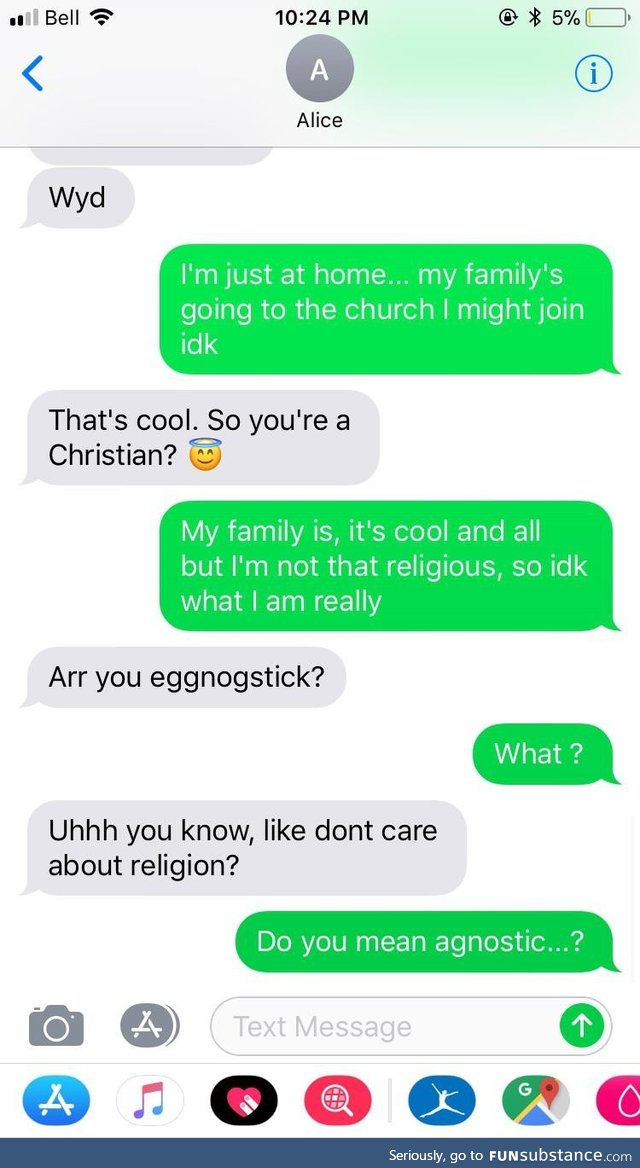Open the Digital Touch heart app
Viewport: 640px width, 1168px height.
coord(243,1102)
